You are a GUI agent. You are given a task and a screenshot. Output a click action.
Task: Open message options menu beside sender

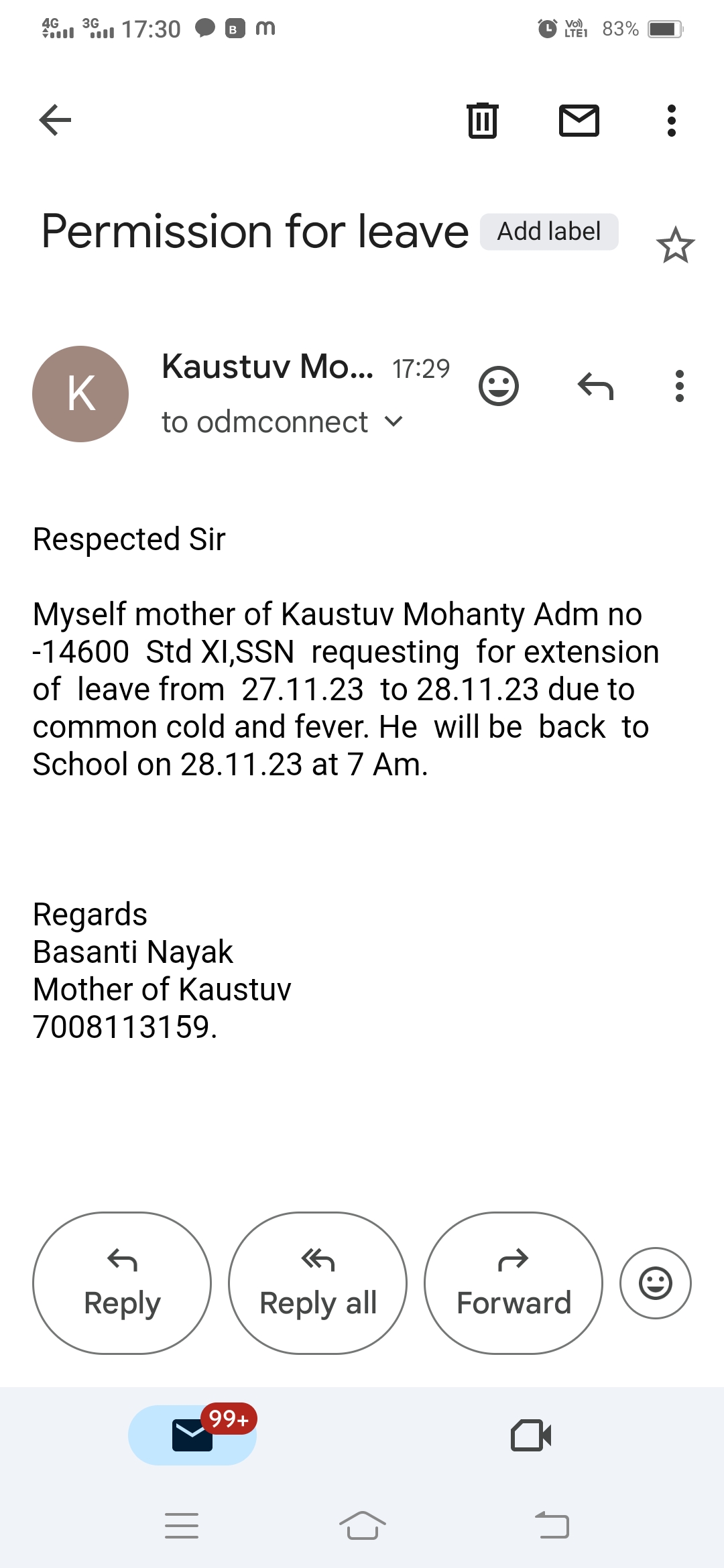click(x=679, y=386)
